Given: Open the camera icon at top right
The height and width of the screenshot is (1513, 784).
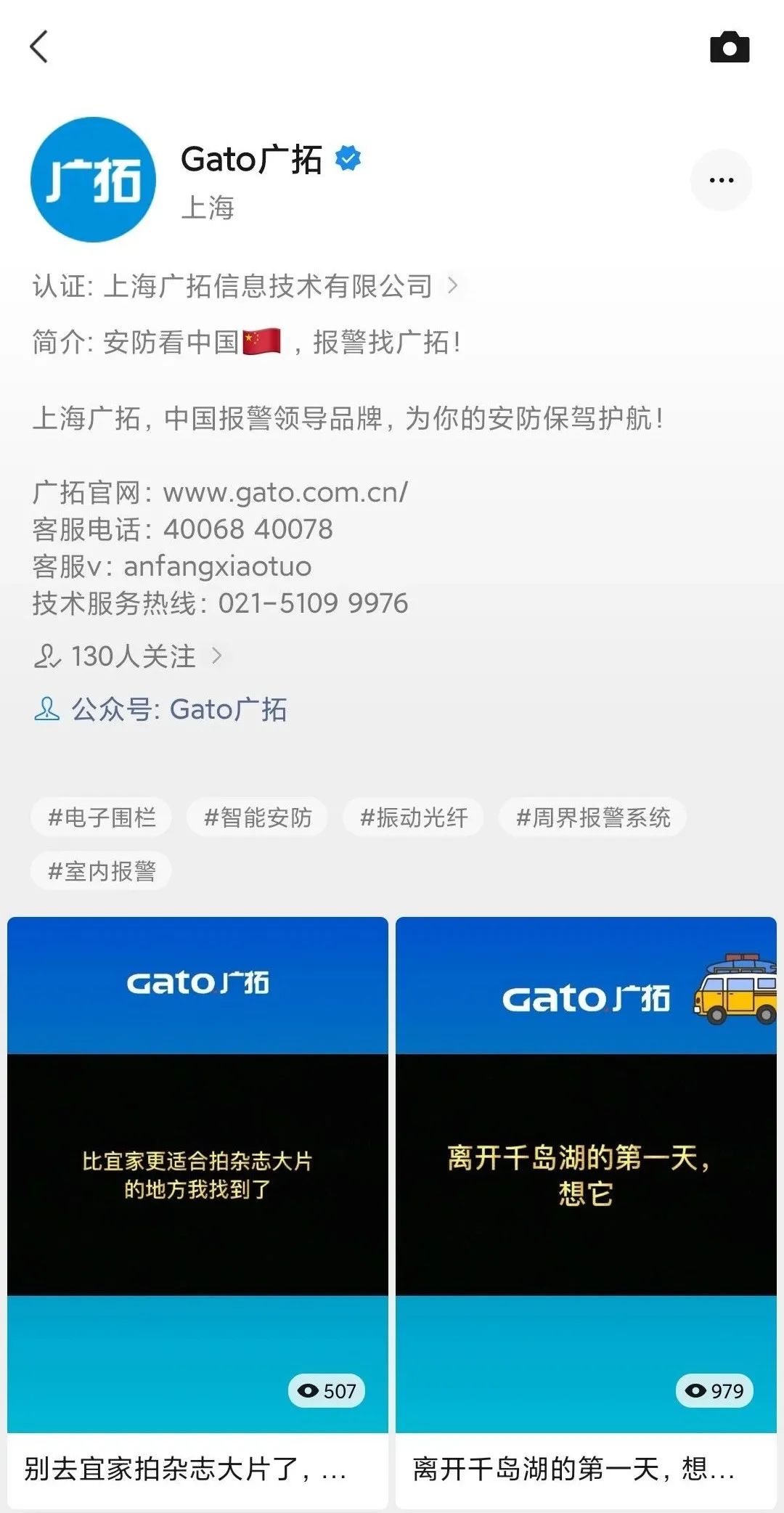Looking at the screenshot, I should pyautogui.click(x=730, y=47).
